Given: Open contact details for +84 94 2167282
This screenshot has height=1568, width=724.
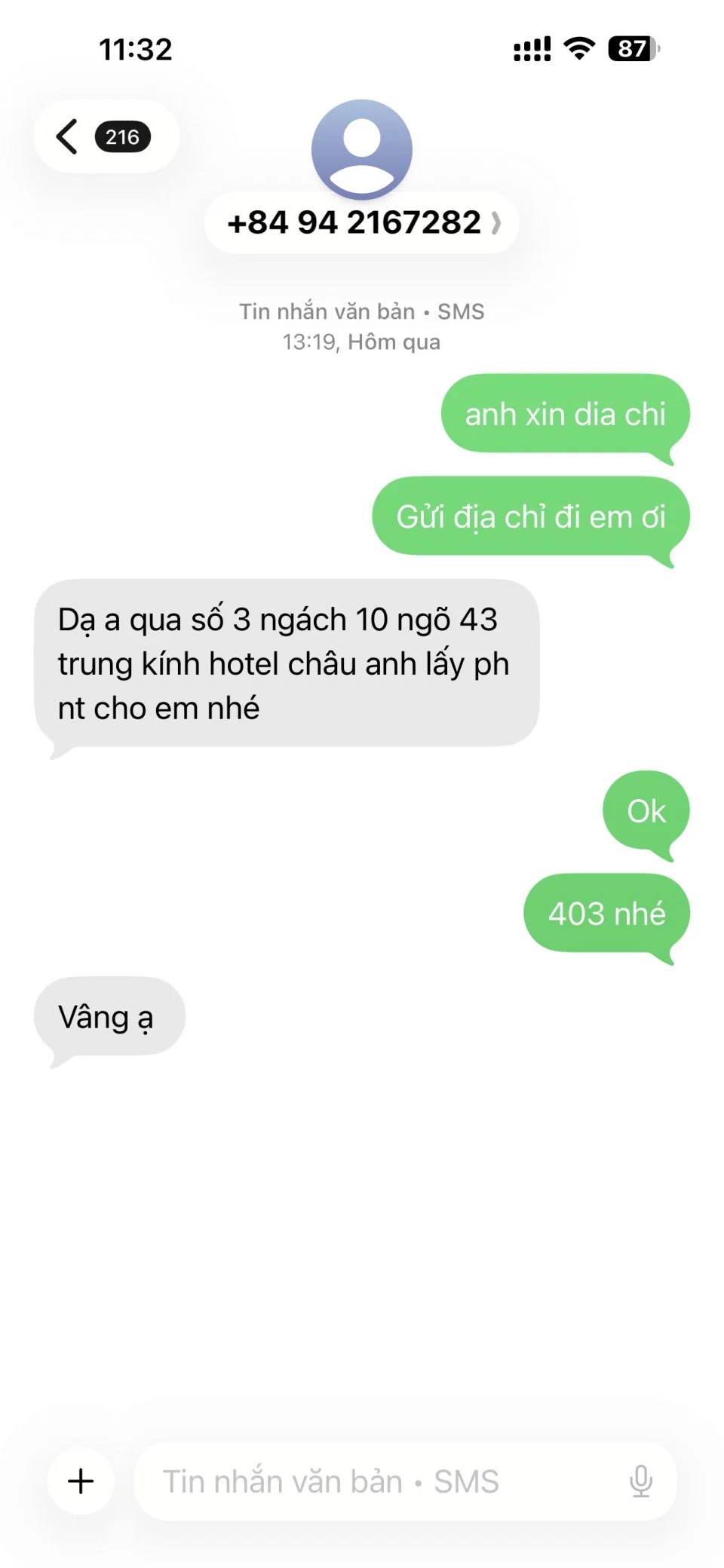Looking at the screenshot, I should pyautogui.click(x=362, y=223).
